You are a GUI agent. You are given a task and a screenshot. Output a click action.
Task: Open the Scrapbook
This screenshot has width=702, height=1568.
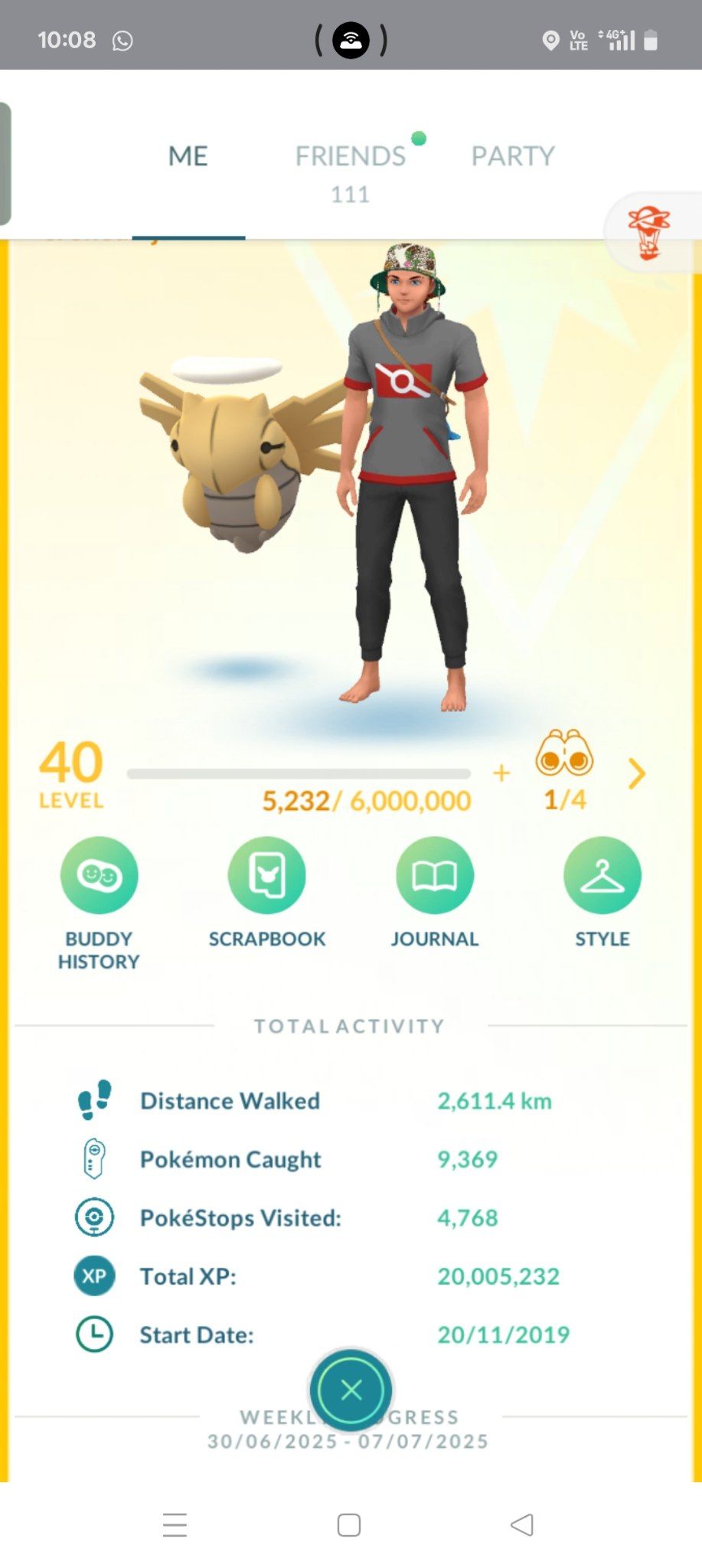[x=266, y=876]
